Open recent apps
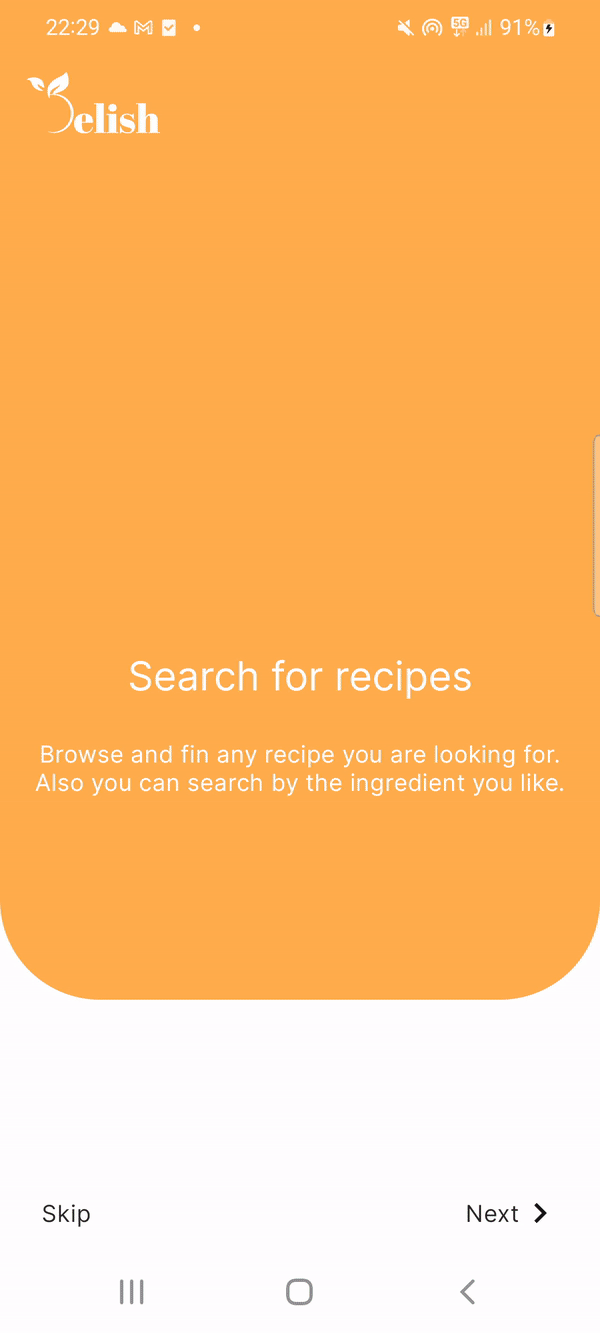The width and height of the screenshot is (600, 1333). tap(131, 1292)
